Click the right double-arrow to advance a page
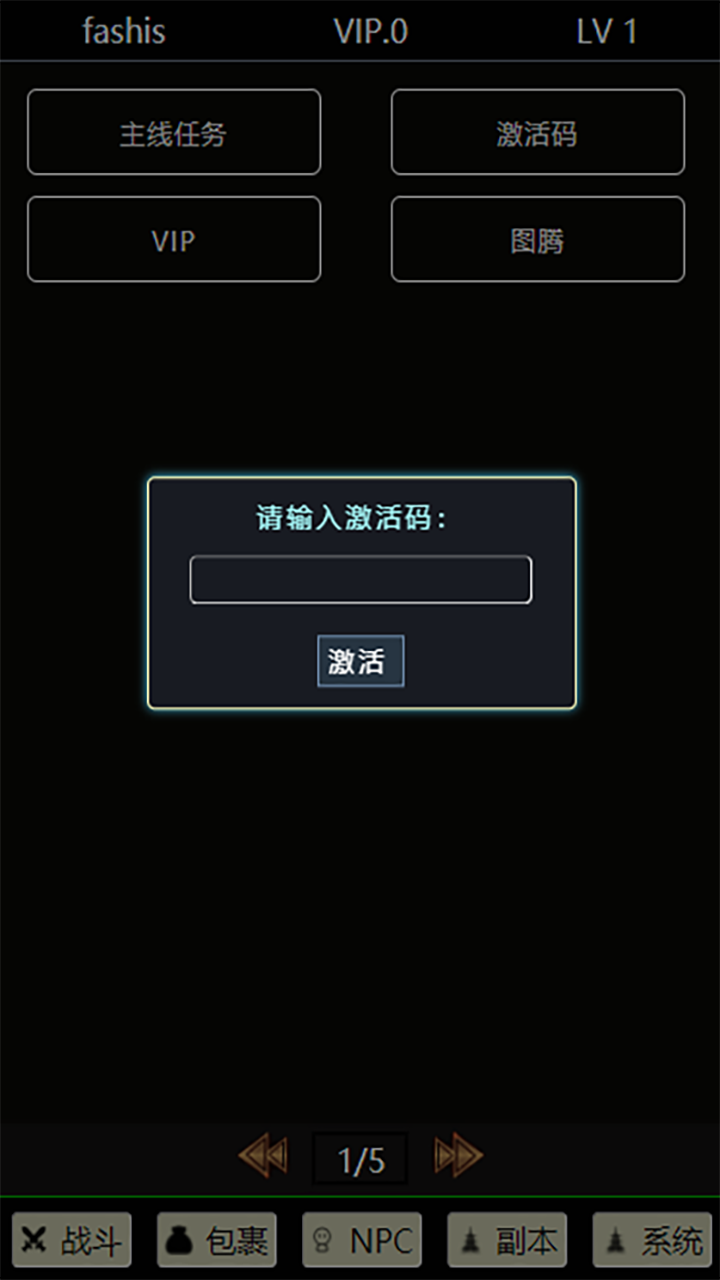Viewport: 720px width, 1280px height. (x=458, y=1156)
